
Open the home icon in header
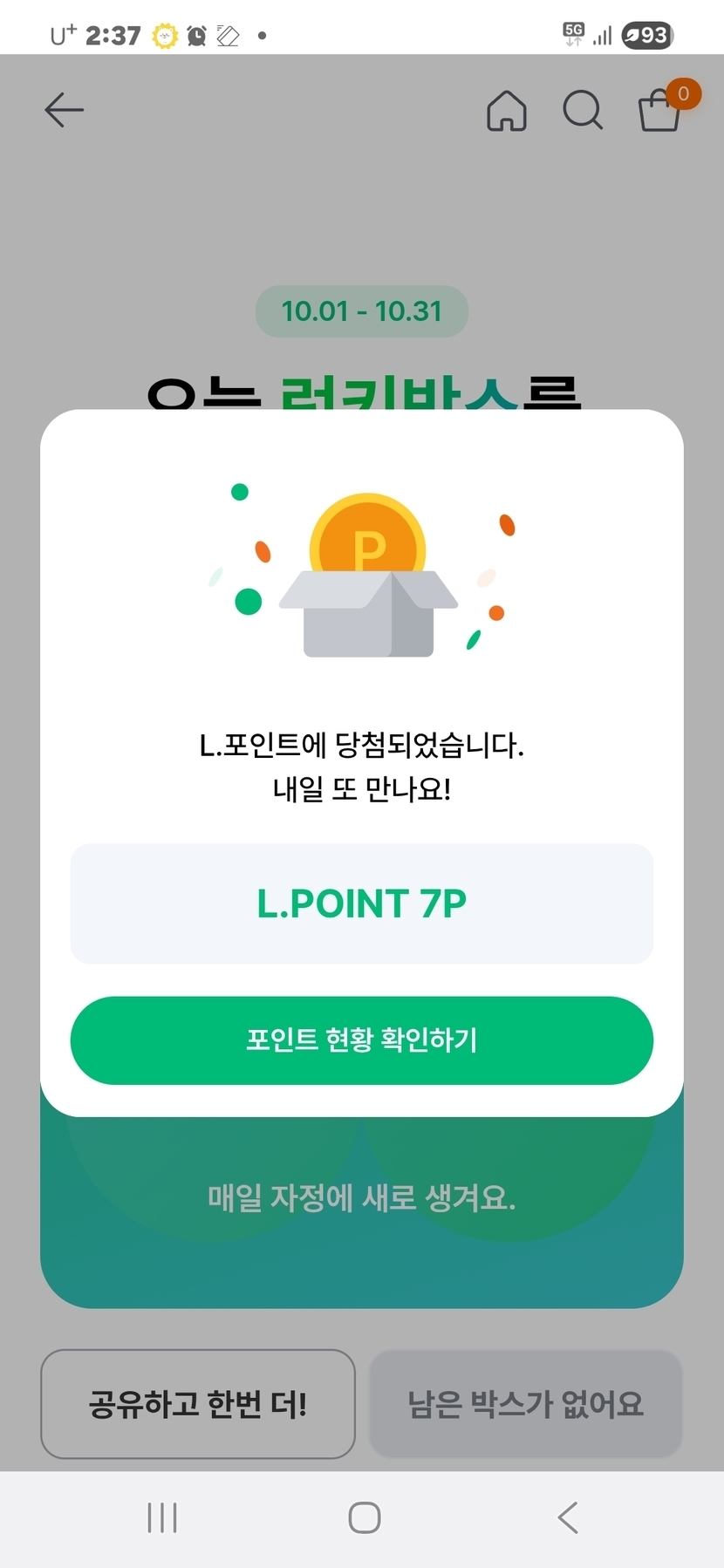[x=506, y=111]
